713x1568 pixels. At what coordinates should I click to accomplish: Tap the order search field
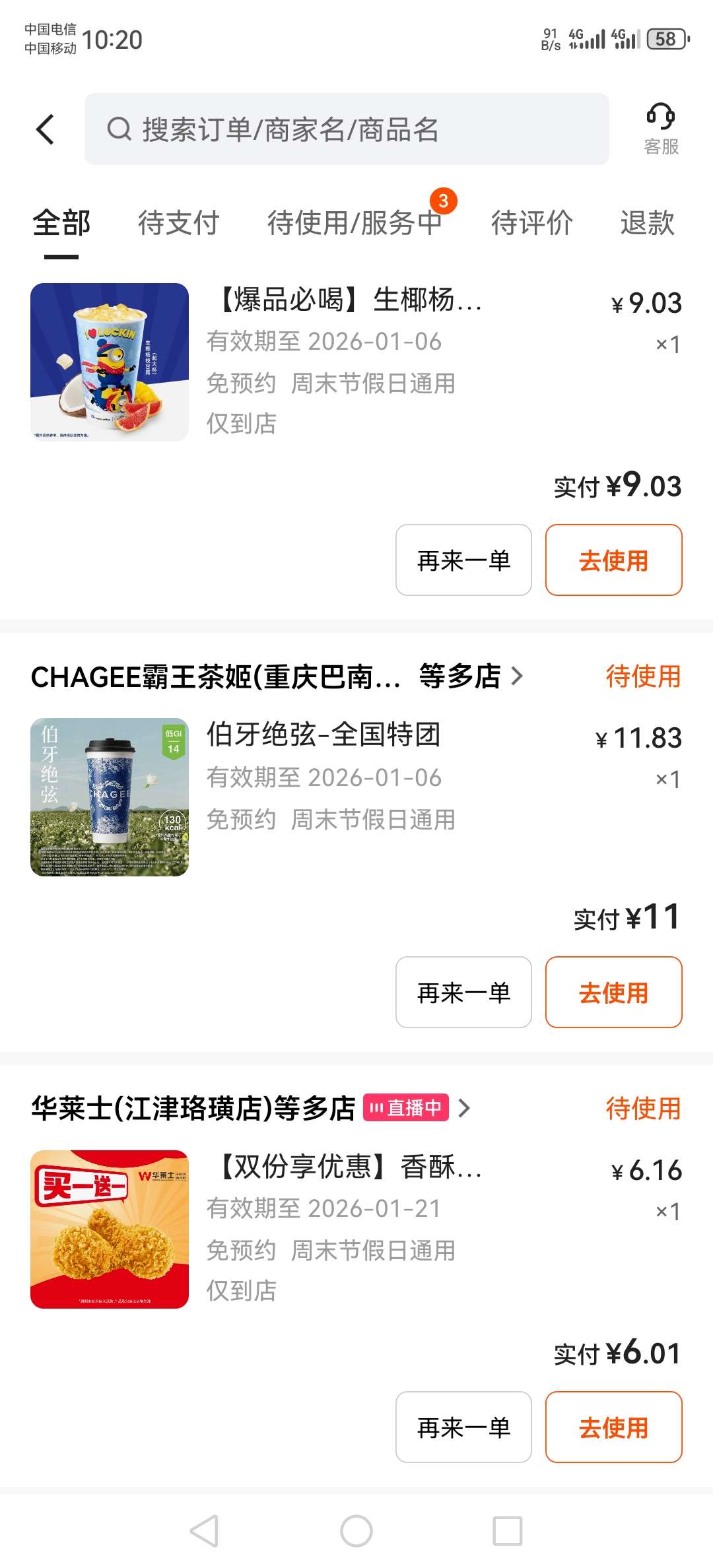[x=346, y=129]
